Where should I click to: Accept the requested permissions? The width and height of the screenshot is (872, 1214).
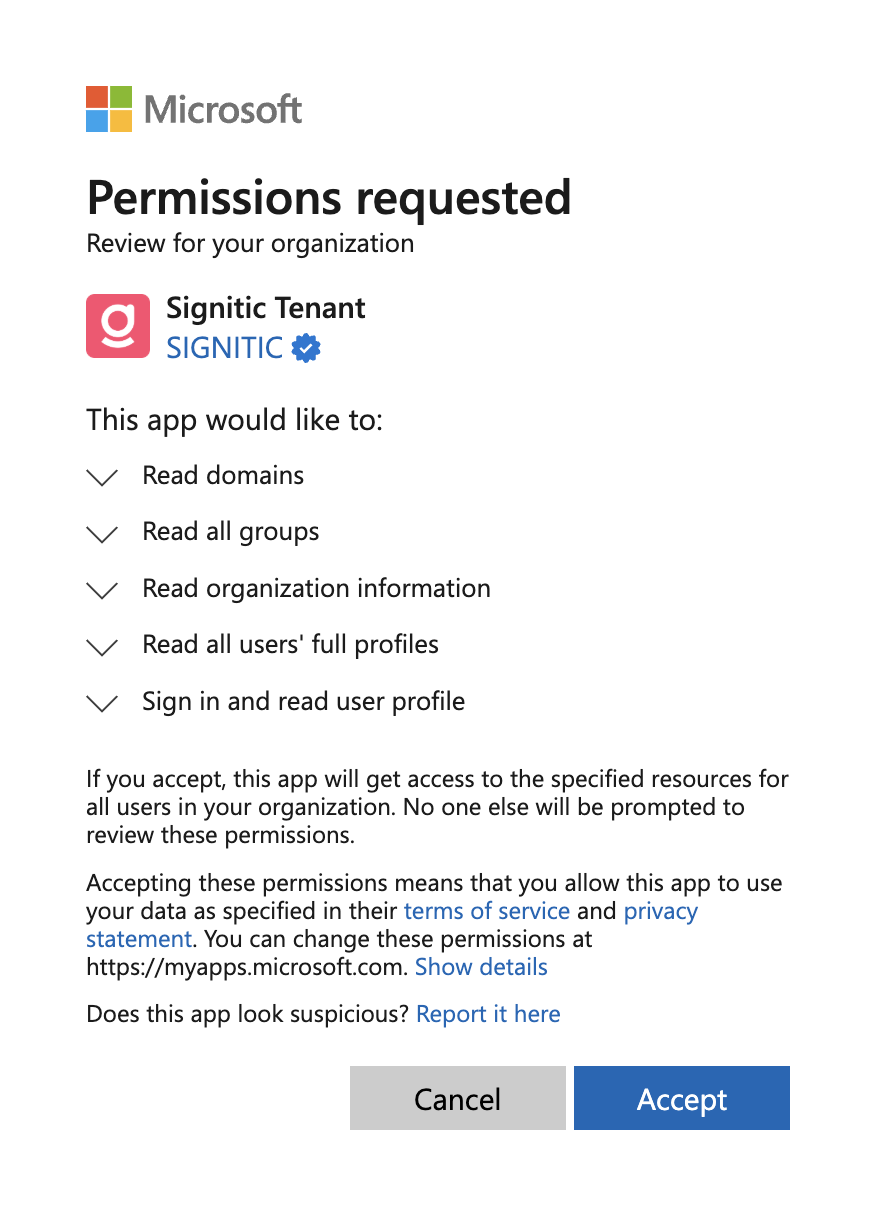682,1099
